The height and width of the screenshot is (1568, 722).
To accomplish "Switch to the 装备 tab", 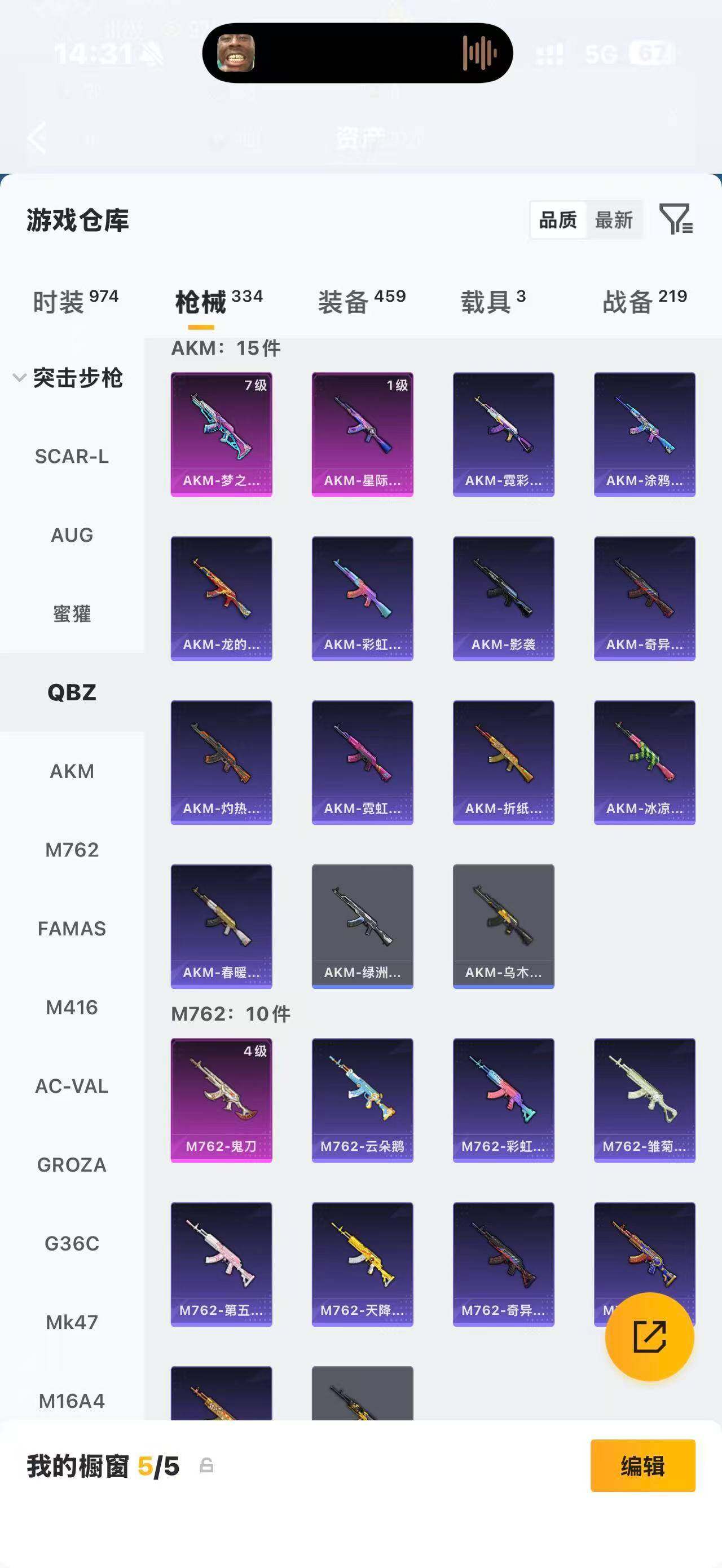I will (x=362, y=301).
